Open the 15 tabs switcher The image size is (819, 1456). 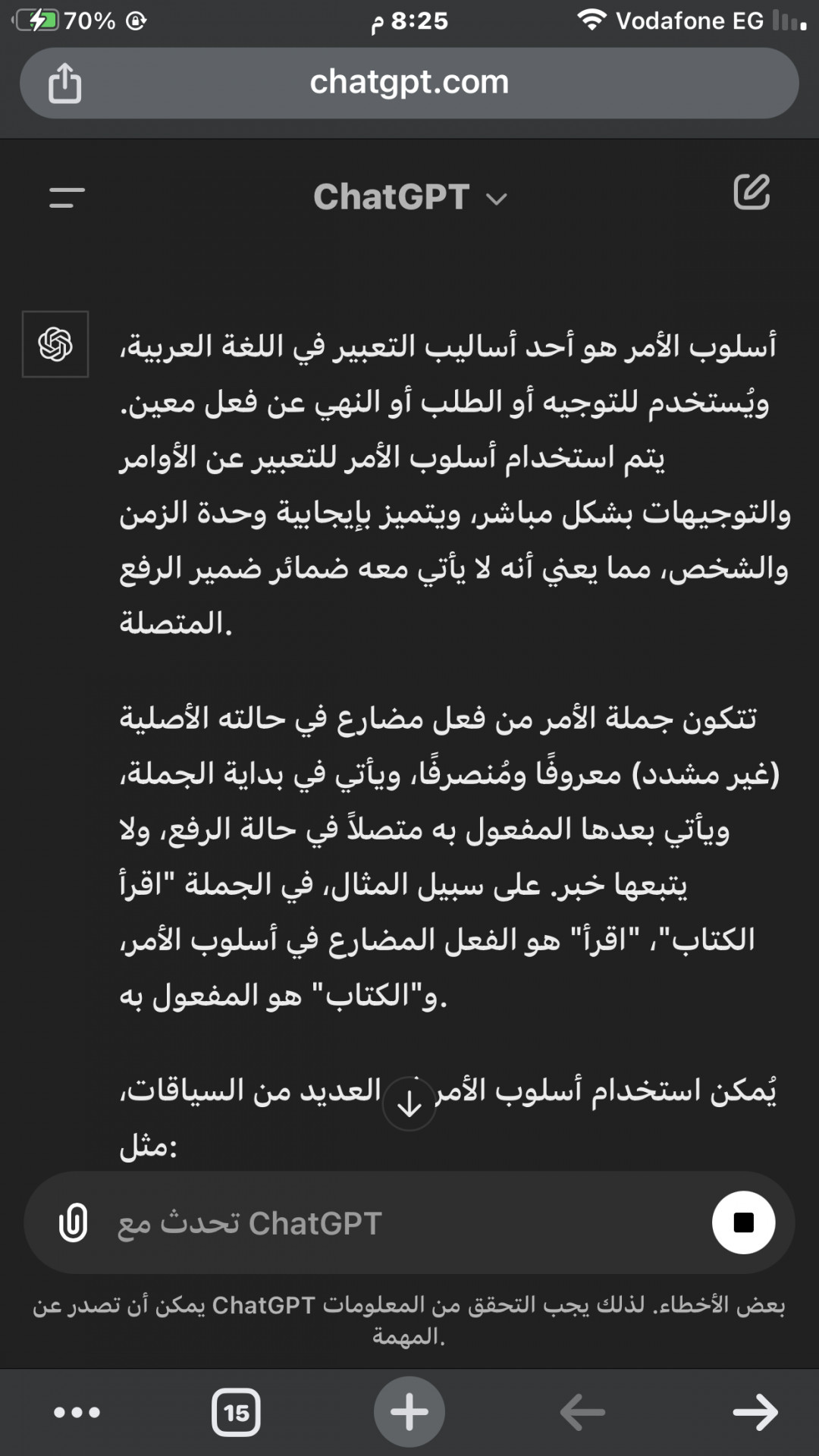(x=236, y=1412)
